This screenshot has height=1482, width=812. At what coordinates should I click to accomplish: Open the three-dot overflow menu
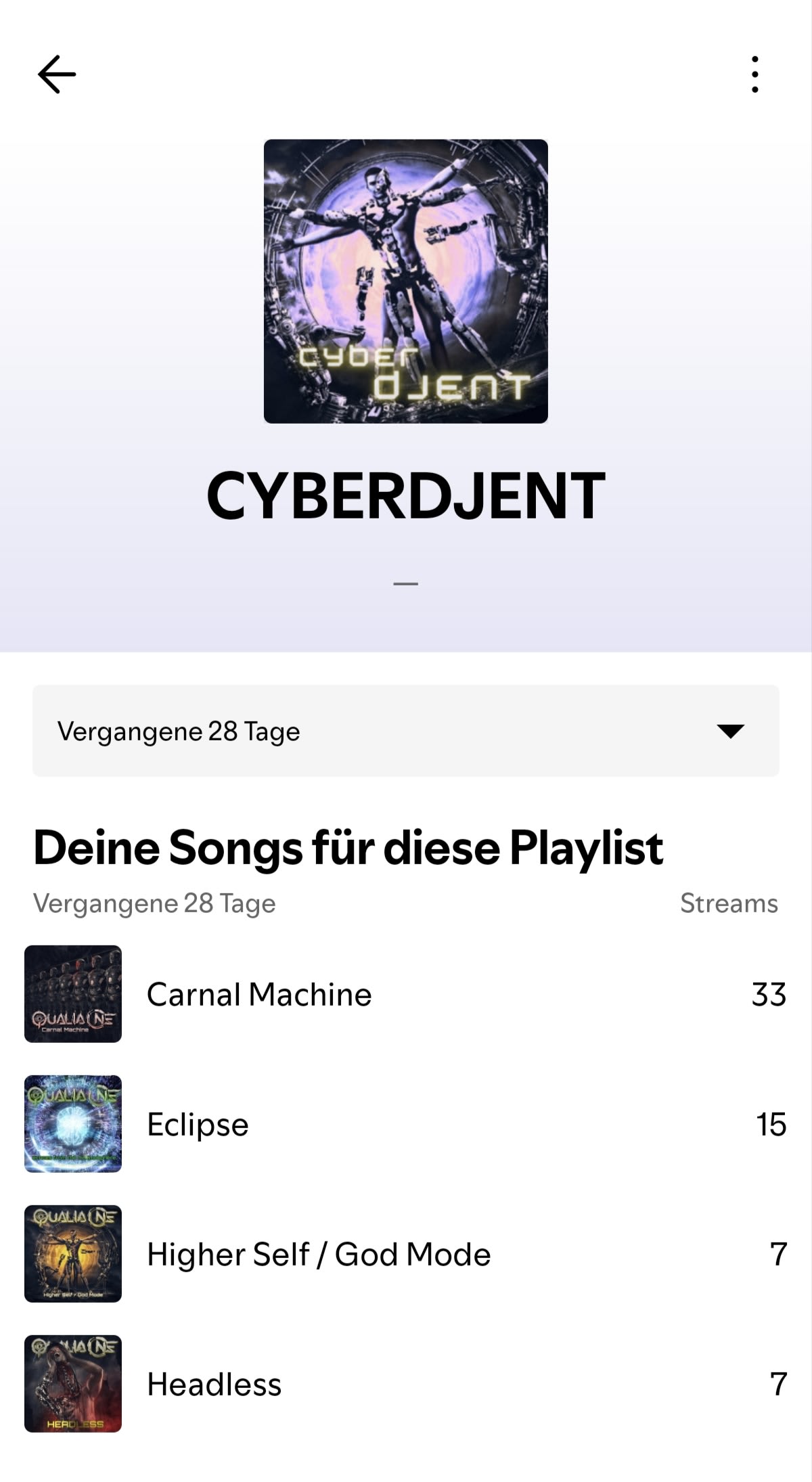click(755, 74)
